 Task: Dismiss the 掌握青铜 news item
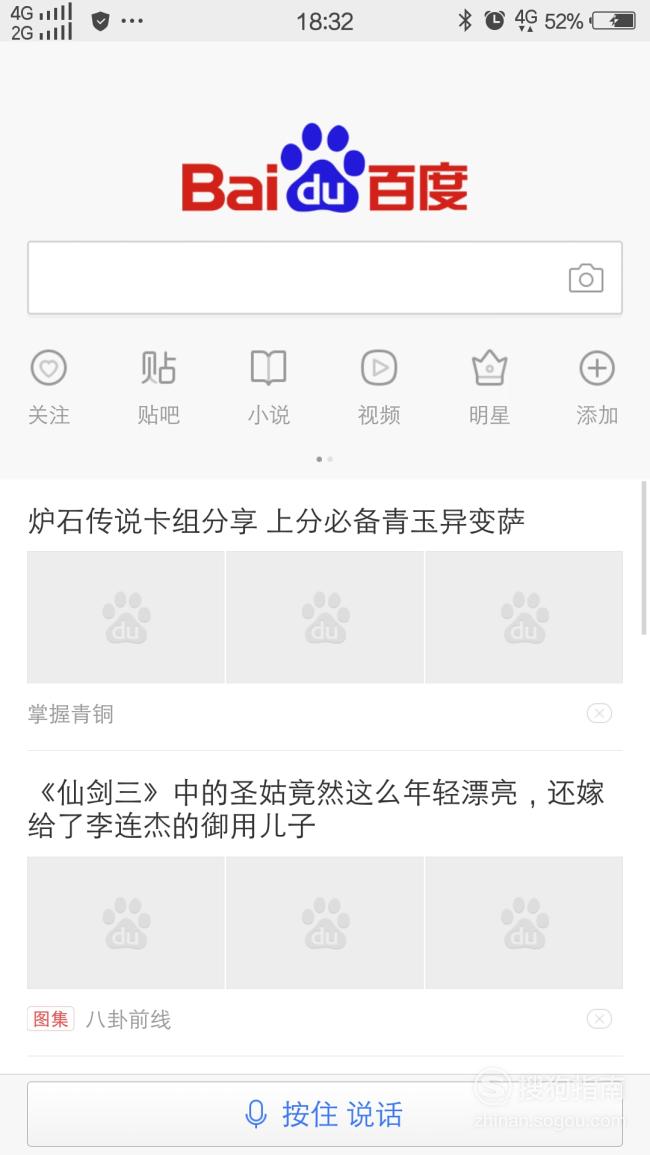[x=599, y=713]
